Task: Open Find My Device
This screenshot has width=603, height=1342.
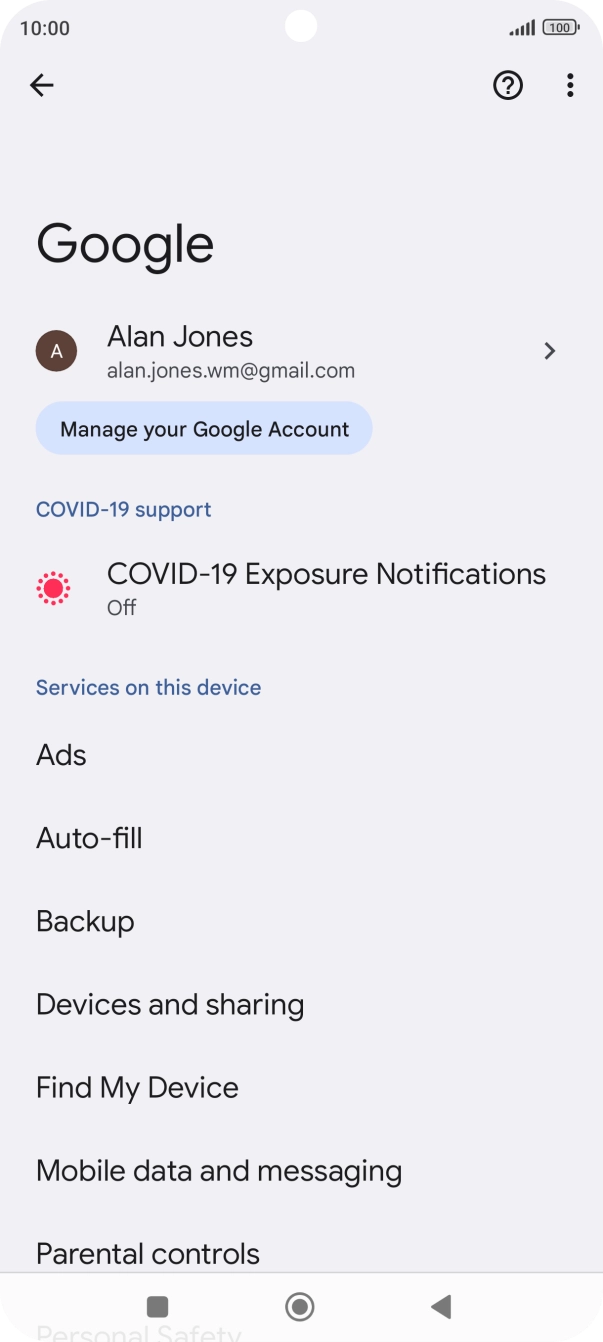Action: [x=138, y=1087]
